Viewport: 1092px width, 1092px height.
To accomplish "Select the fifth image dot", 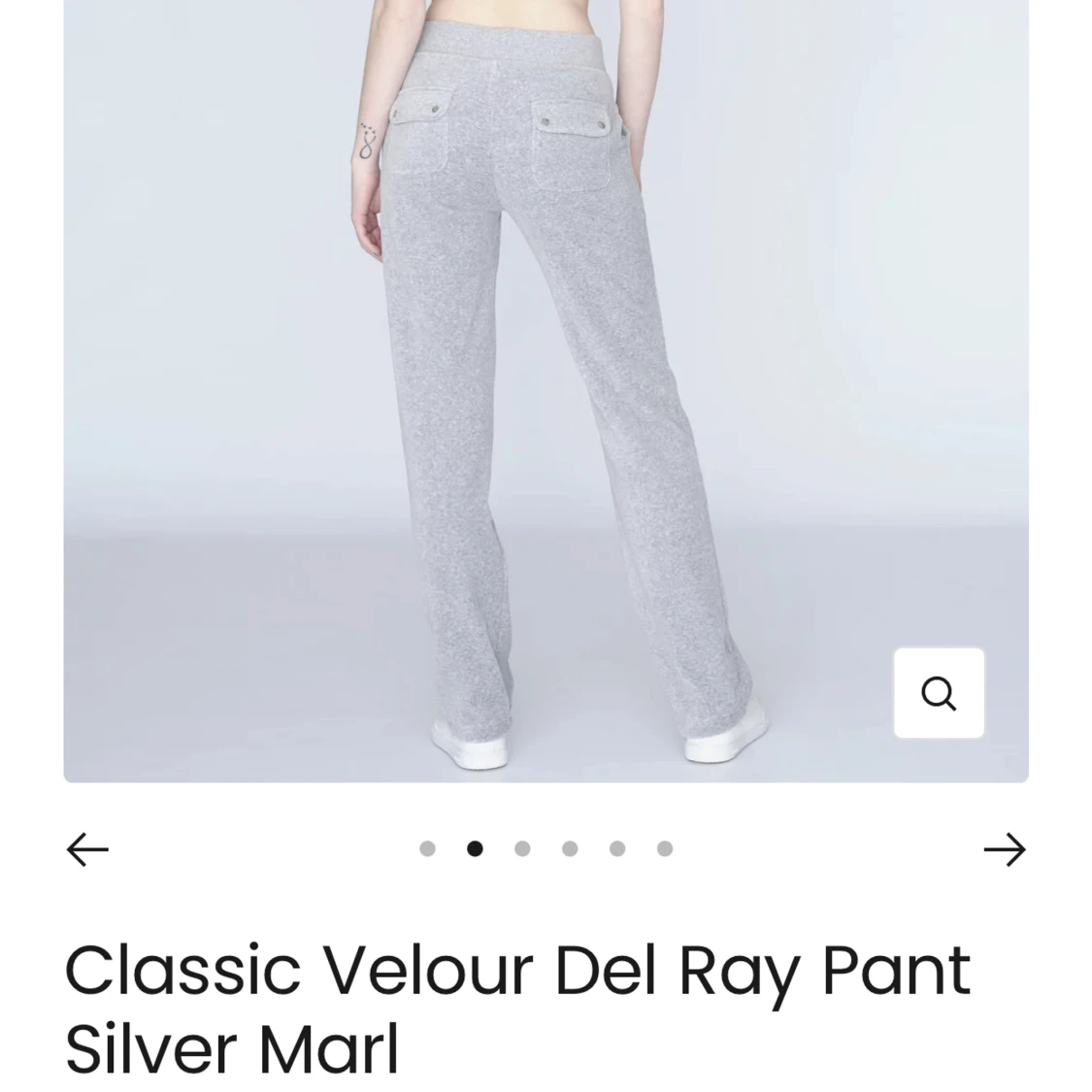I will point(617,849).
